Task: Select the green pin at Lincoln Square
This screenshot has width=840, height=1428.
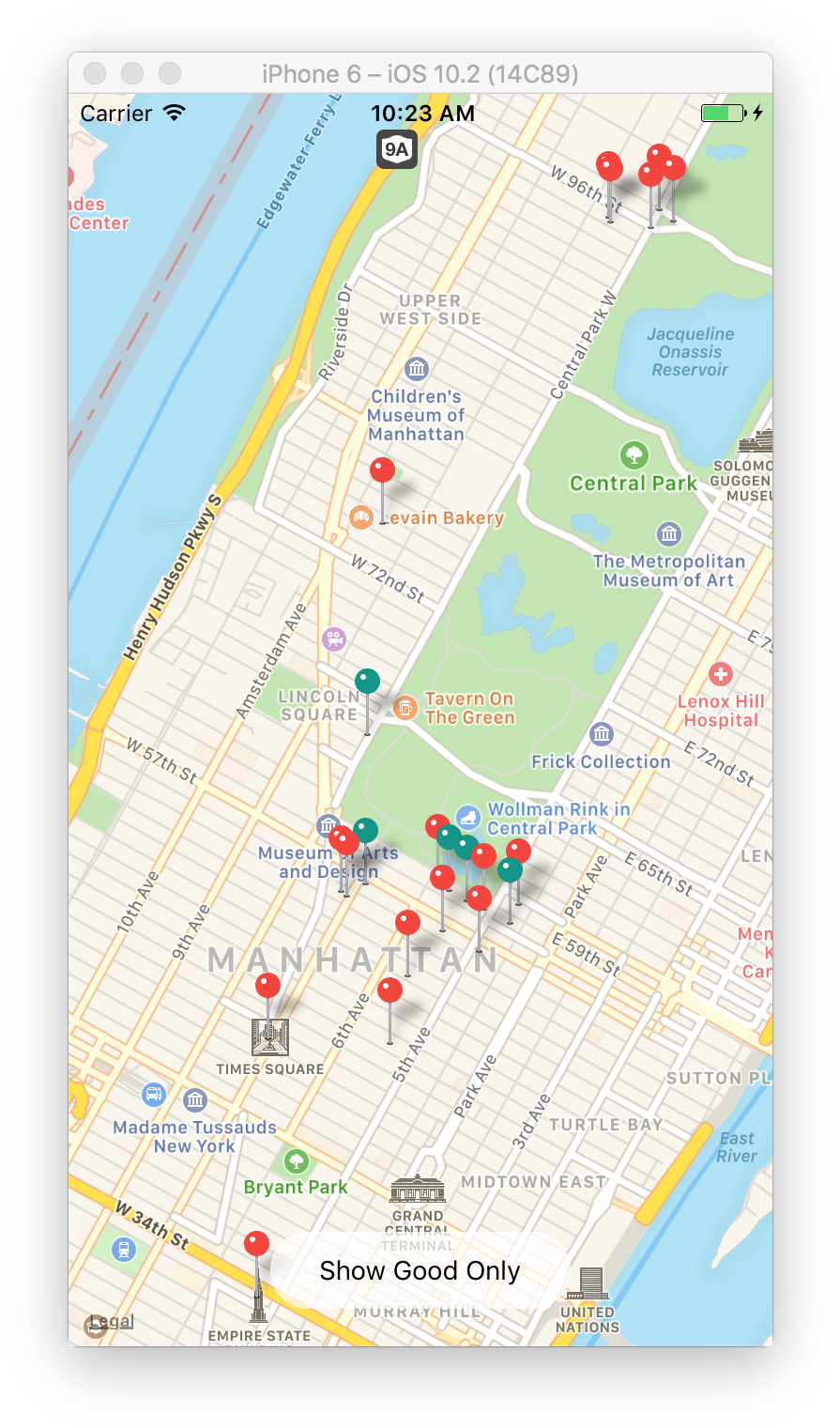Action: click(367, 682)
